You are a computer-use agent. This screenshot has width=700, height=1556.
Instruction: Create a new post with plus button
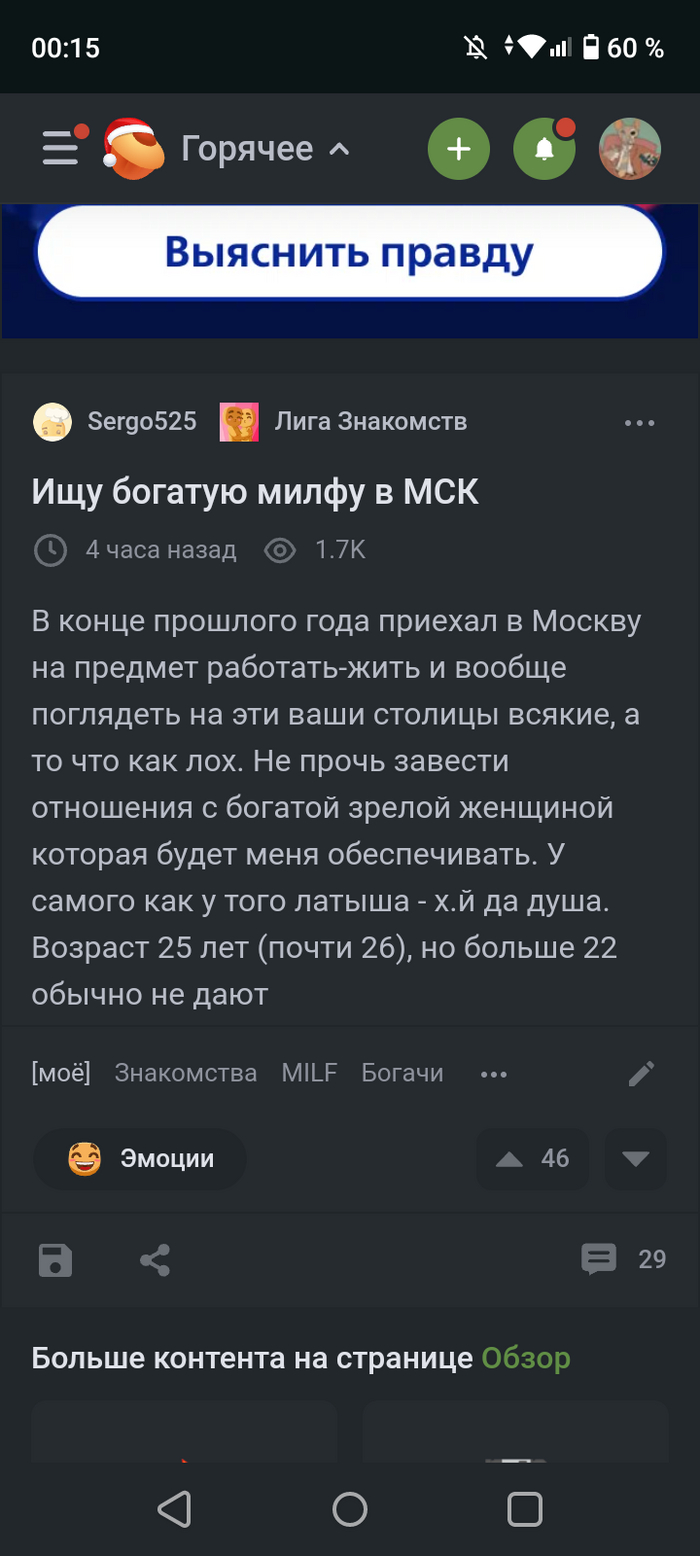pyautogui.click(x=458, y=150)
